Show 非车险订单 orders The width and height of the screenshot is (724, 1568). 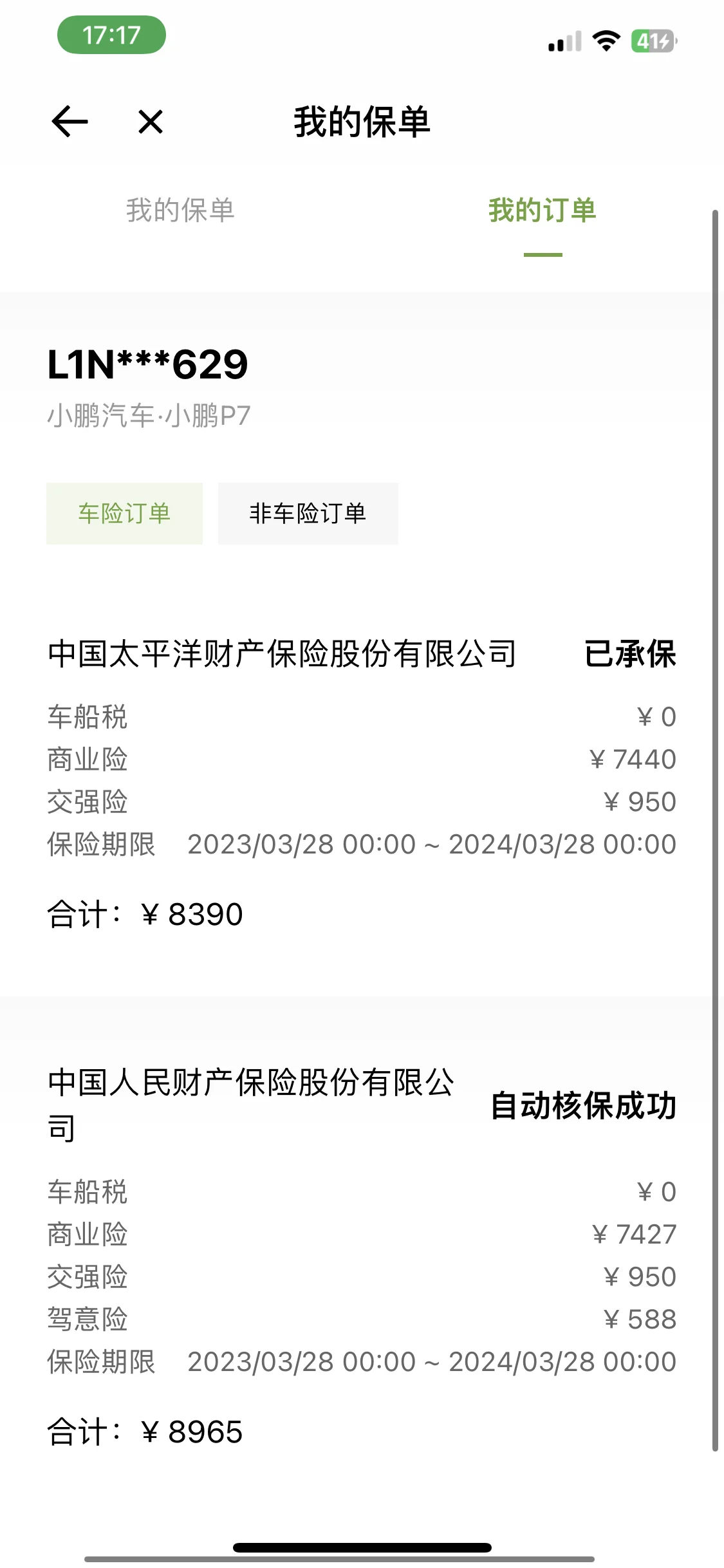click(x=308, y=514)
